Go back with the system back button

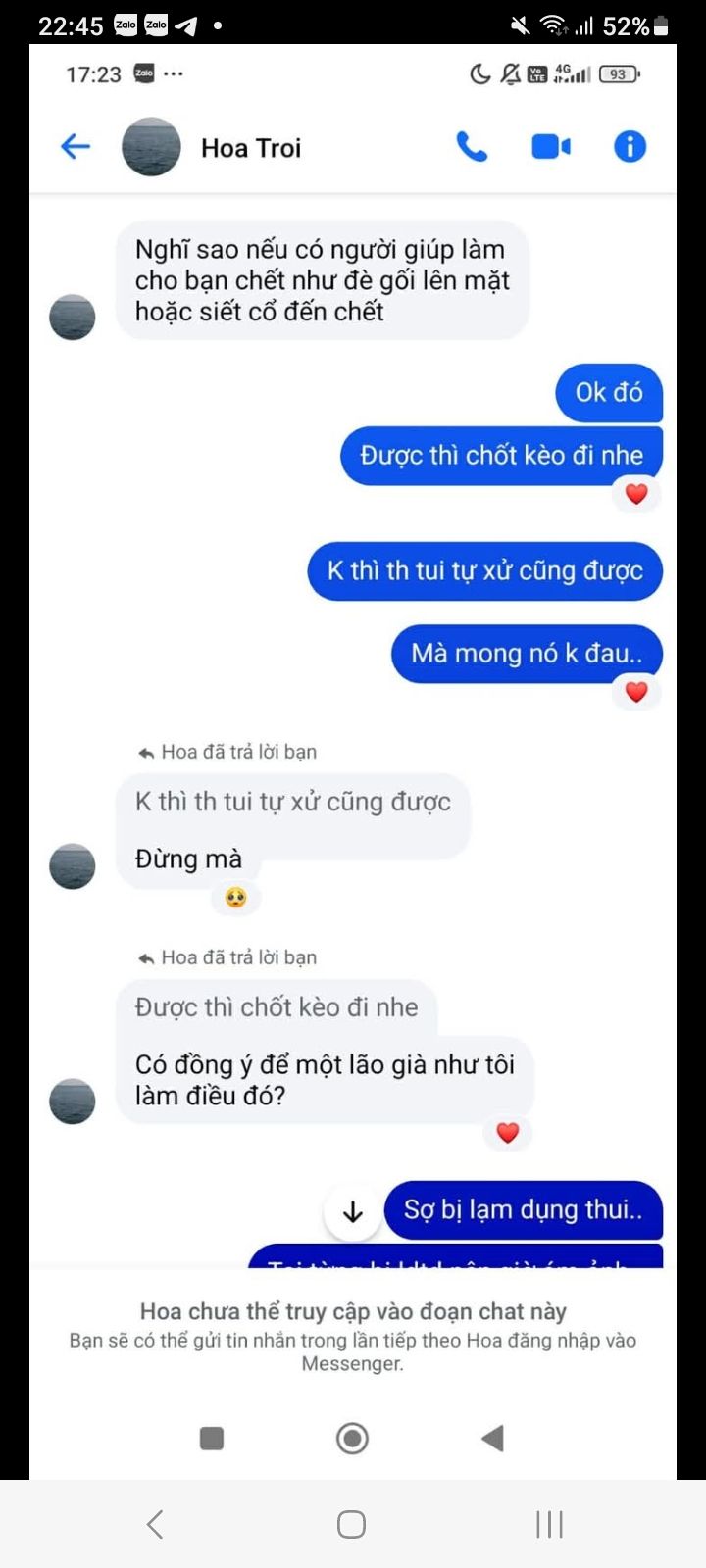click(155, 1524)
